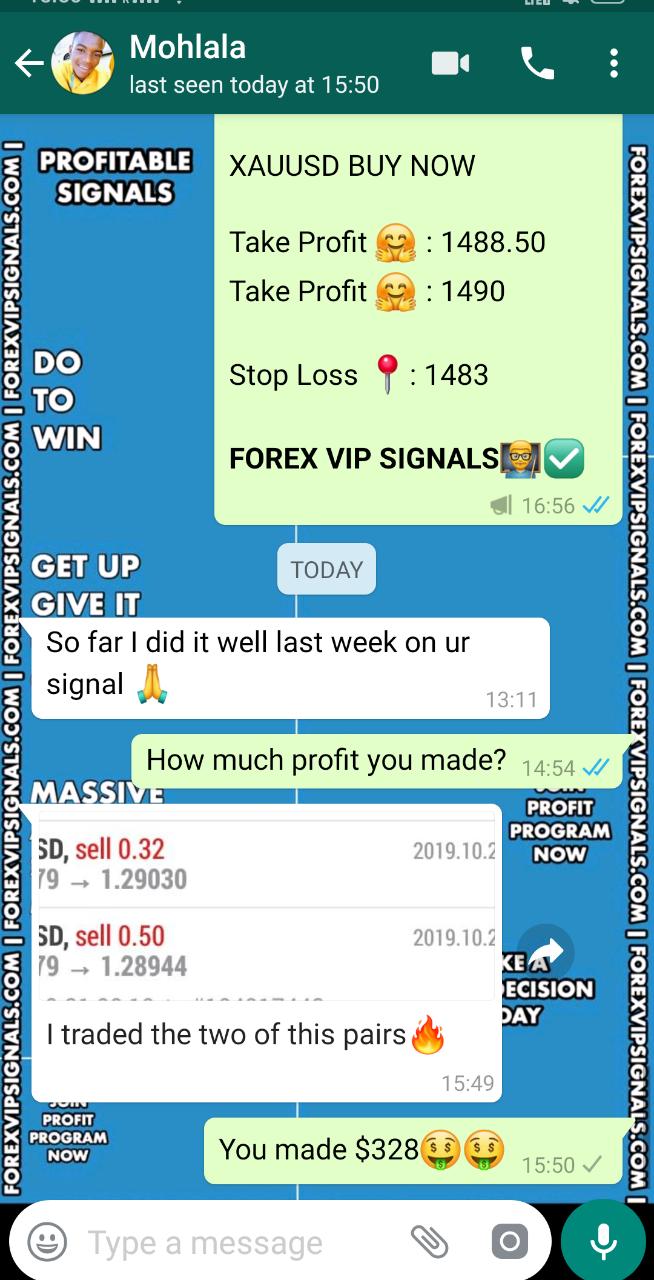This screenshot has width=654, height=1280.
Task: Record a voice message
Action: 603,1242
